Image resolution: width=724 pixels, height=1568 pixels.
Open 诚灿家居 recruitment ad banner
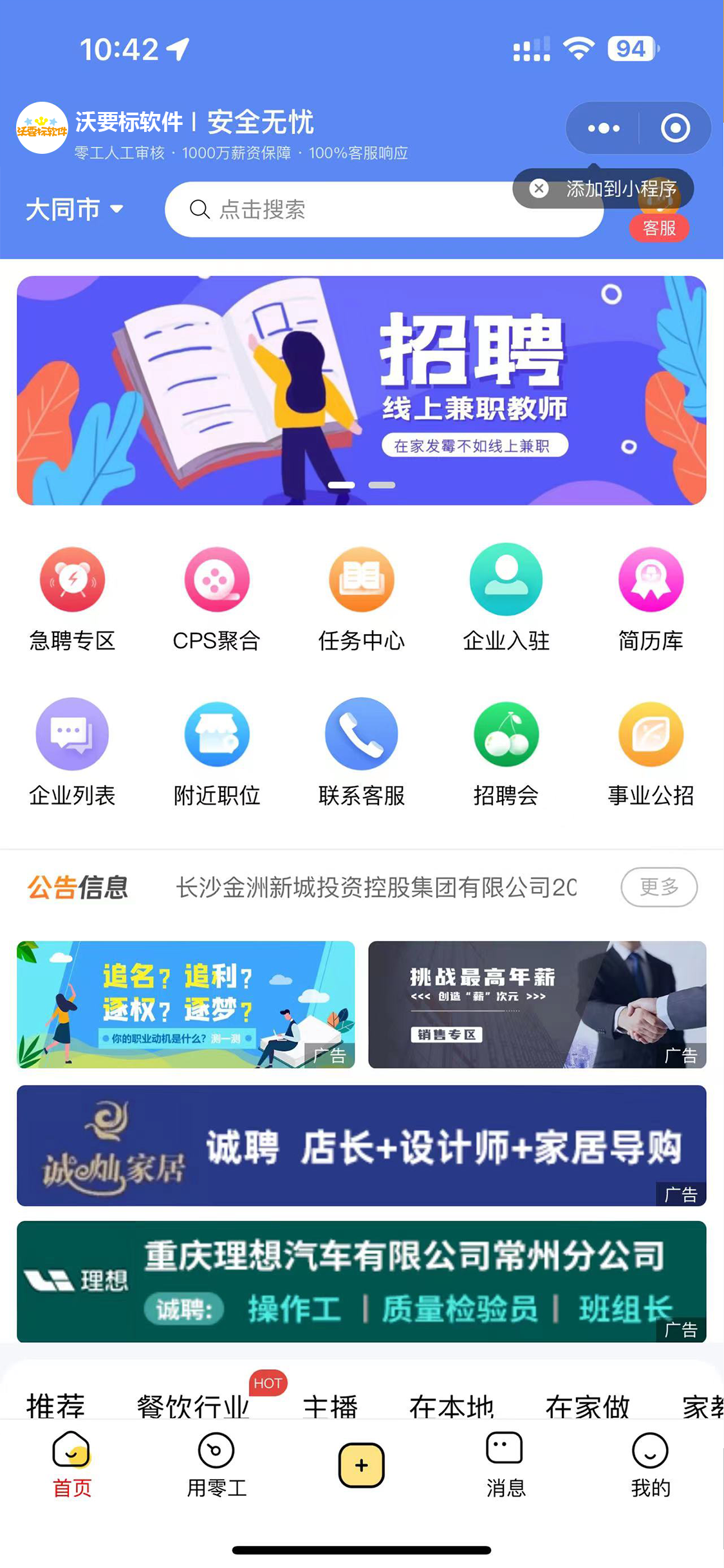click(x=361, y=1145)
